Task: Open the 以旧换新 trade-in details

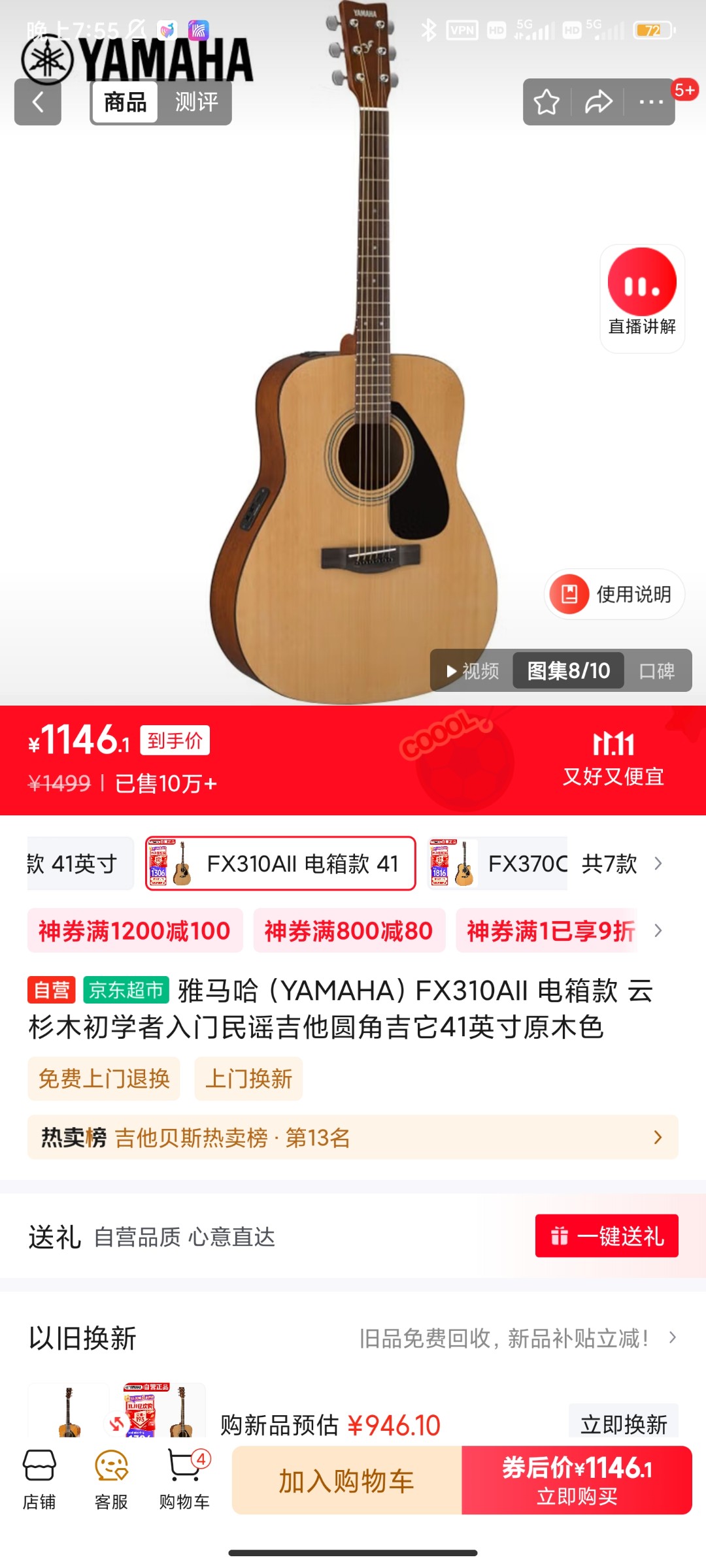Action: (516, 1339)
